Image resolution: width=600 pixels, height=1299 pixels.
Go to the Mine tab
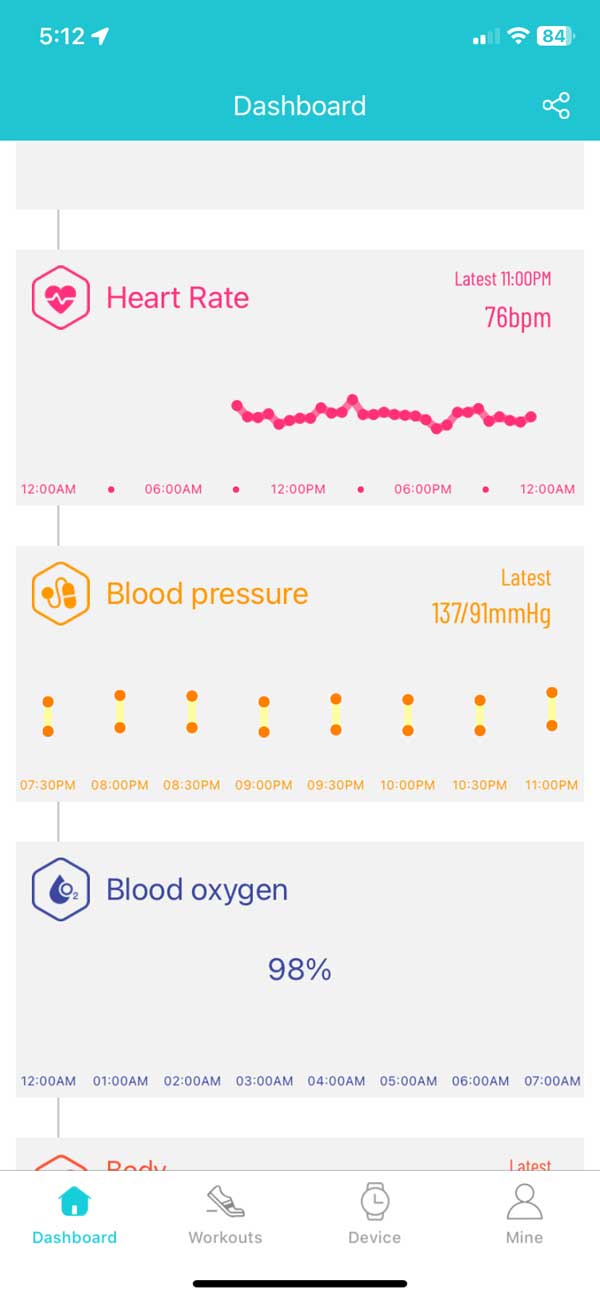[524, 1214]
